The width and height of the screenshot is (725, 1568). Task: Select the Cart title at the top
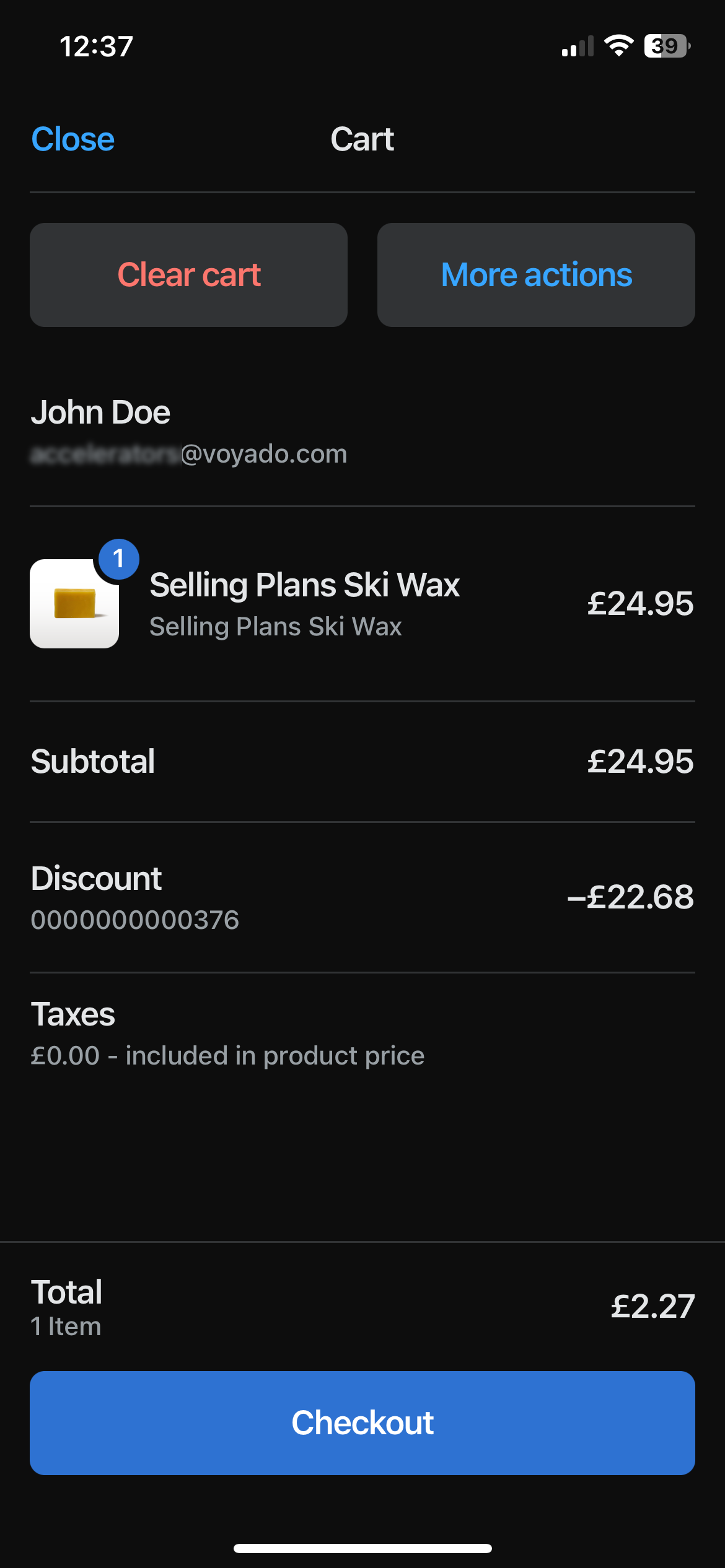tap(362, 139)
